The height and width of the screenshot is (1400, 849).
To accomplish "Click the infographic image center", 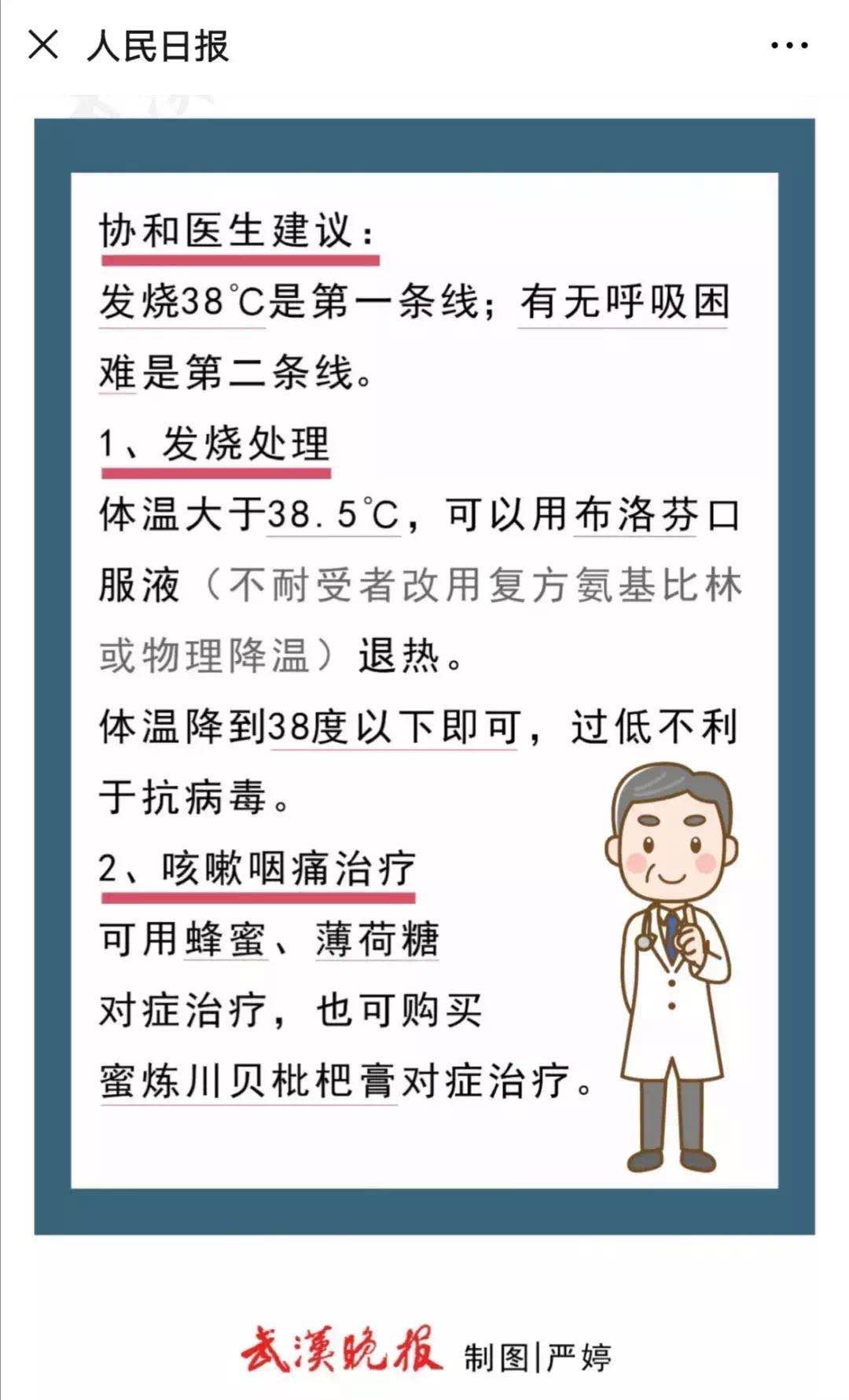I will click(424, 676).
